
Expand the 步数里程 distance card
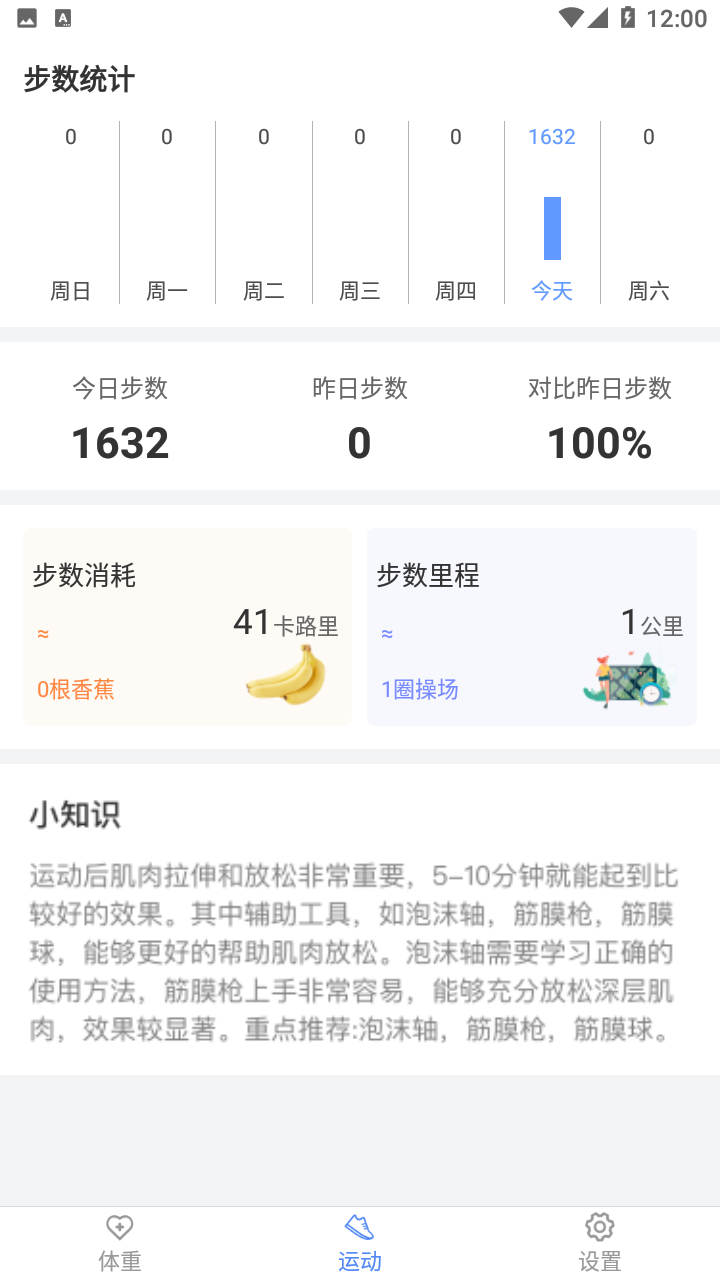pyautogui.click(x=531, y=625)
